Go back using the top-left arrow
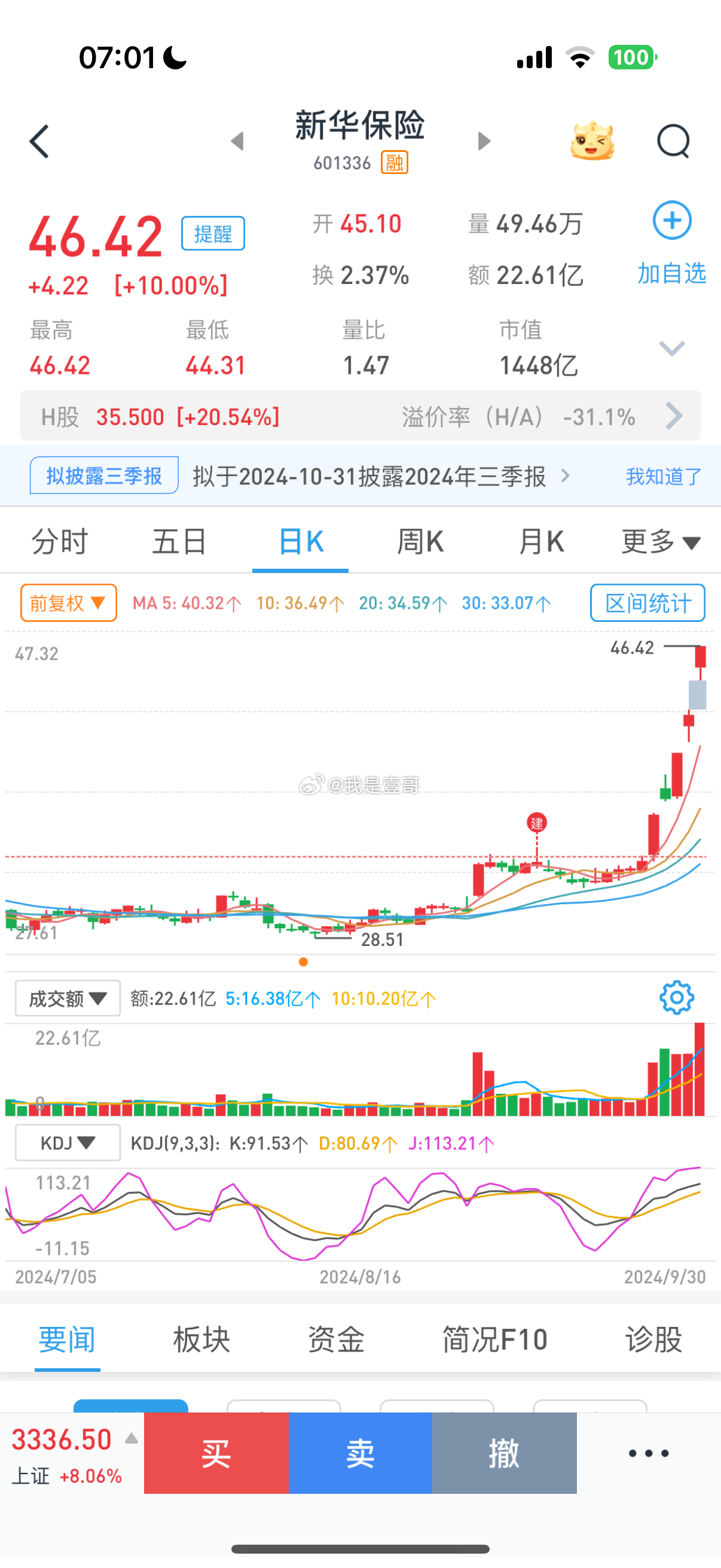 pos(39,142)
